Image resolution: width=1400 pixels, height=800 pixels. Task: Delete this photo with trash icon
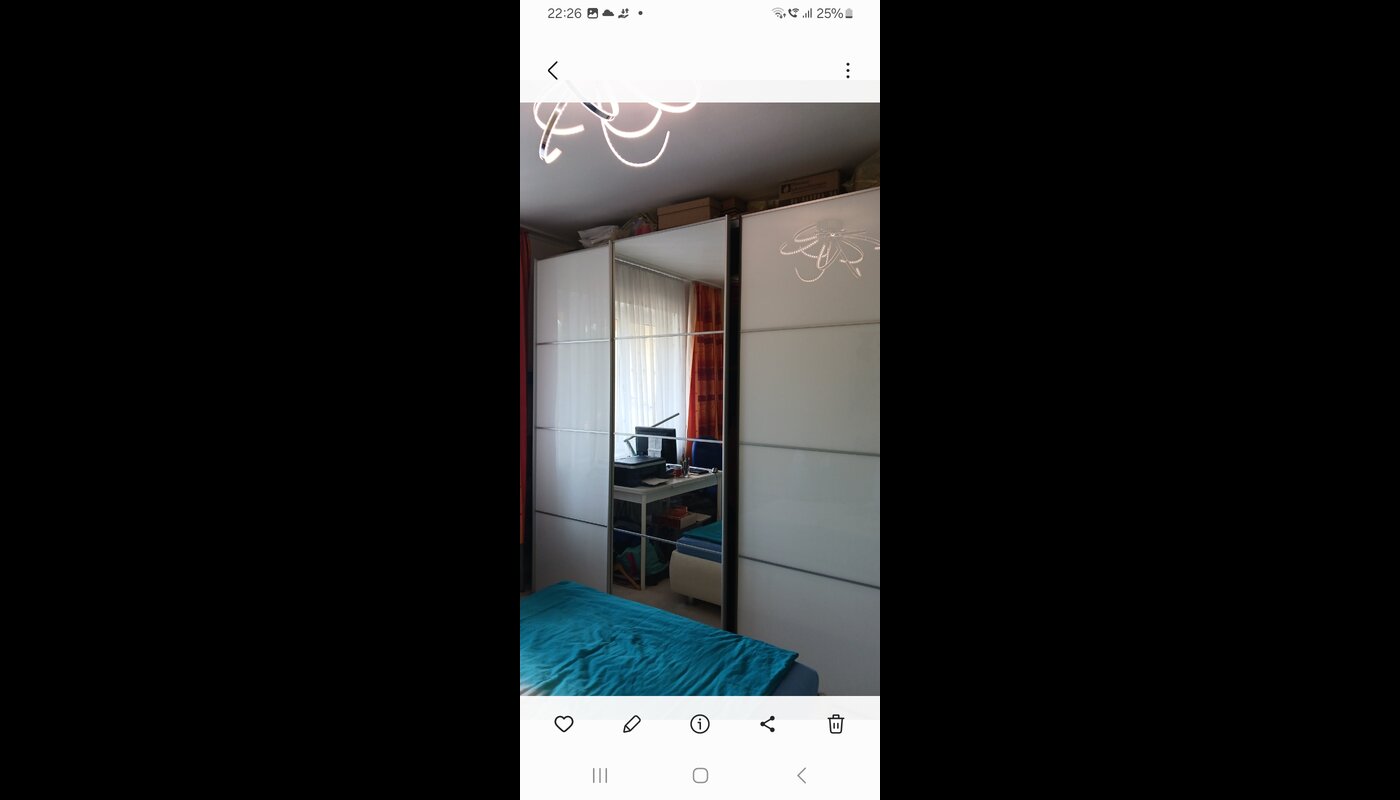click(836, 724)
